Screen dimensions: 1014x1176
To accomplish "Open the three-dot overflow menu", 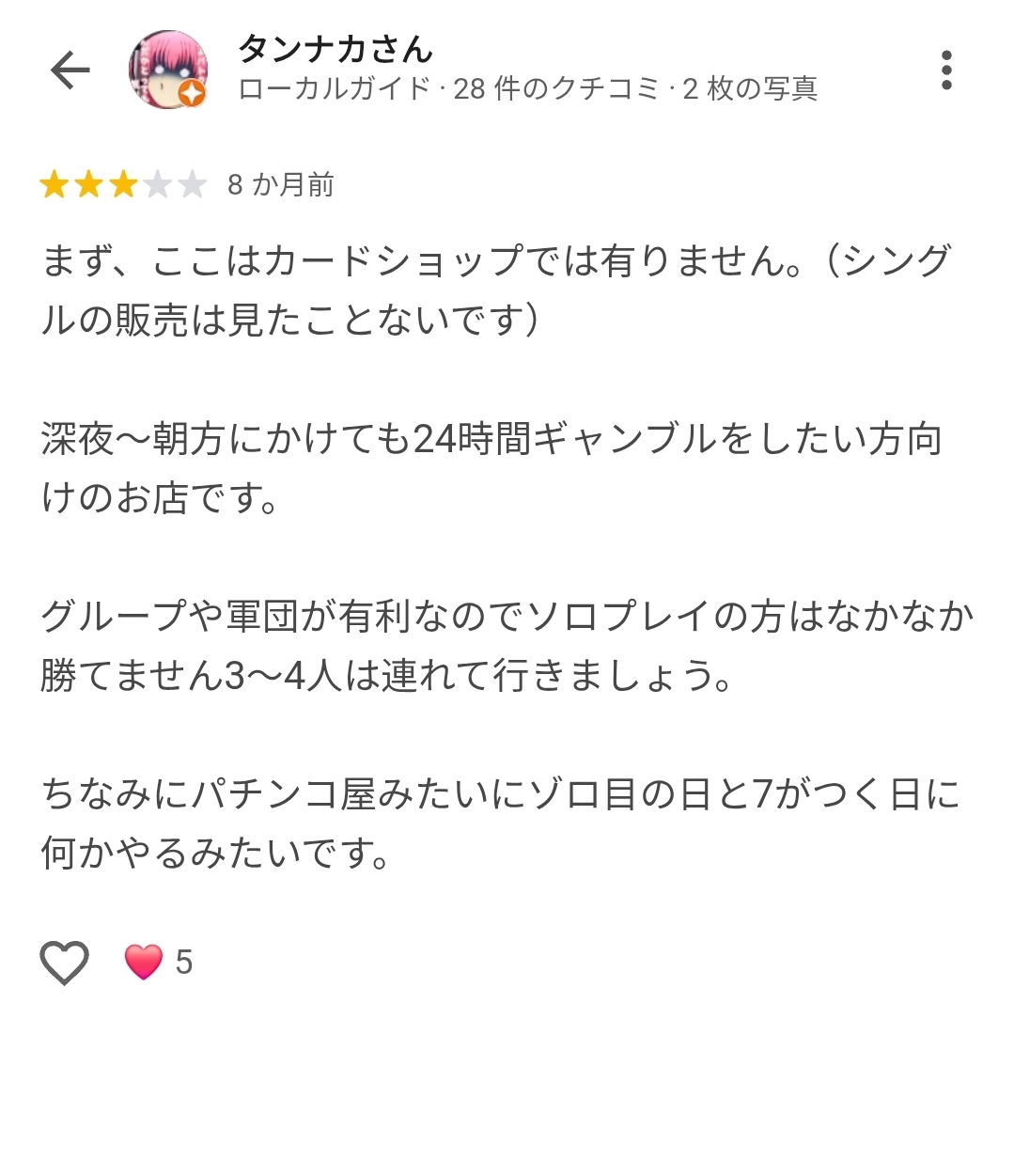I will point(945,71).
